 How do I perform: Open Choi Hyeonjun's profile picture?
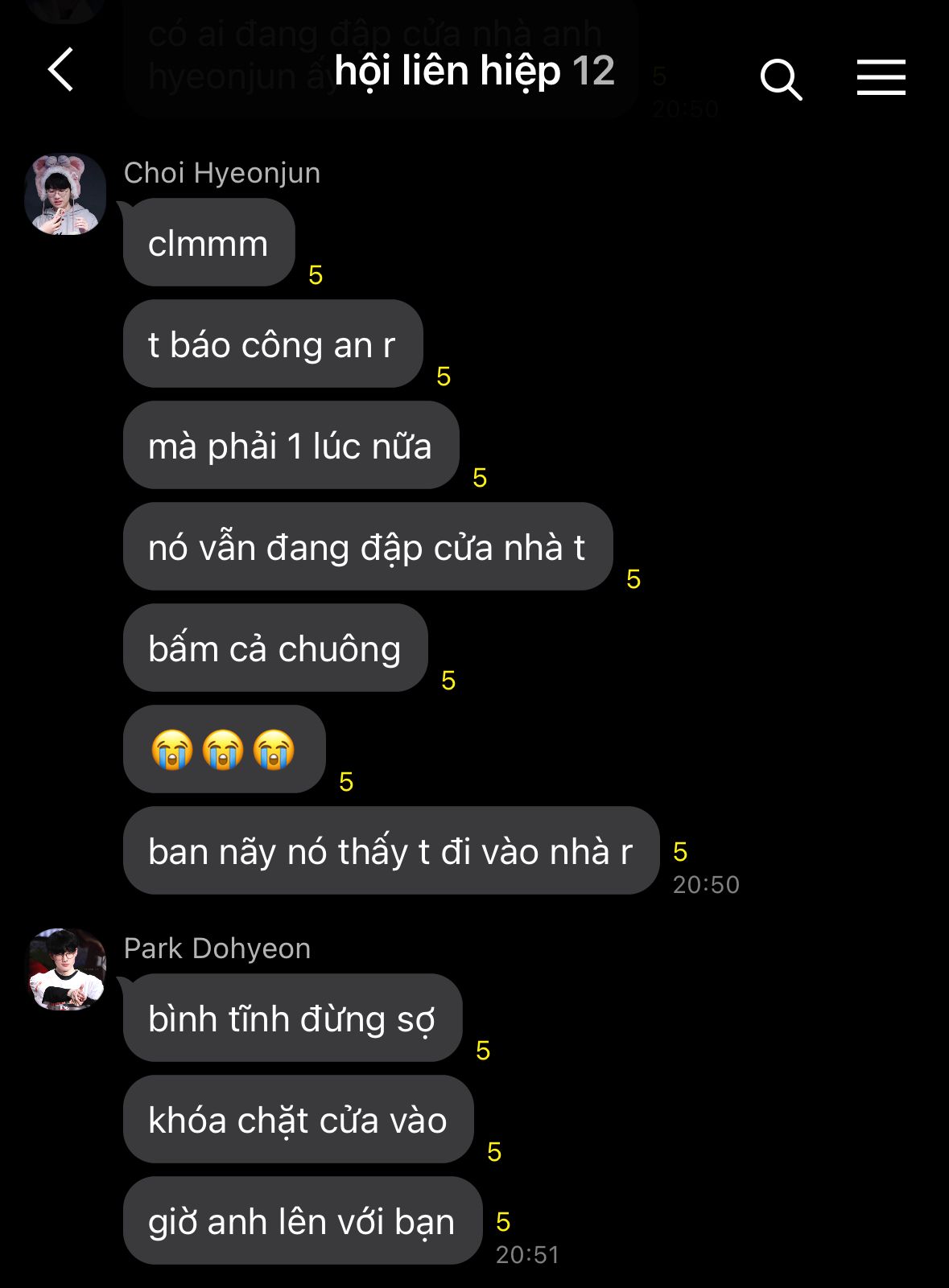pyautogui.click(x=65, y=195)
